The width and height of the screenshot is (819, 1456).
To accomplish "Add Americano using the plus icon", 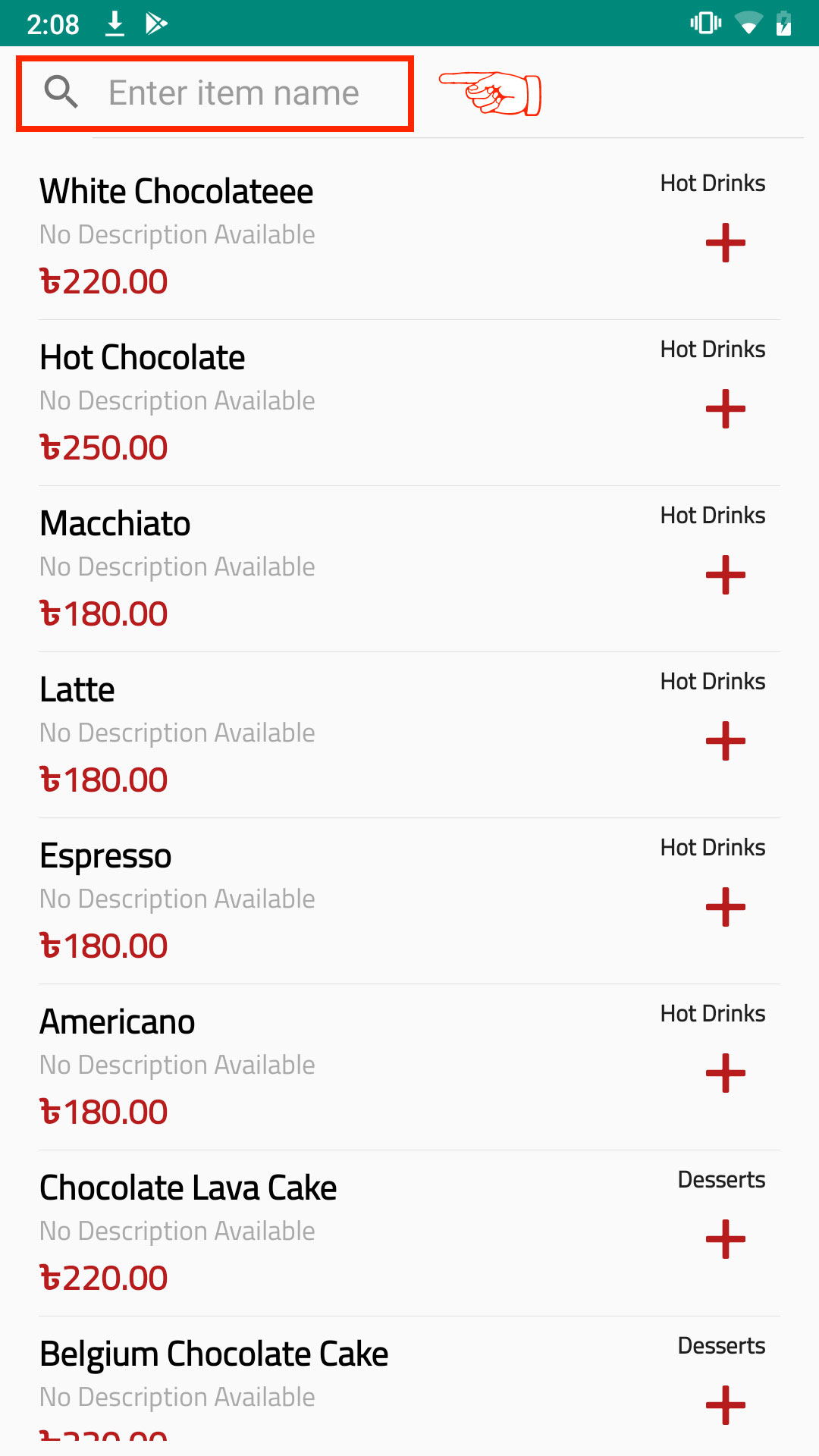I will pos(726,1073).
